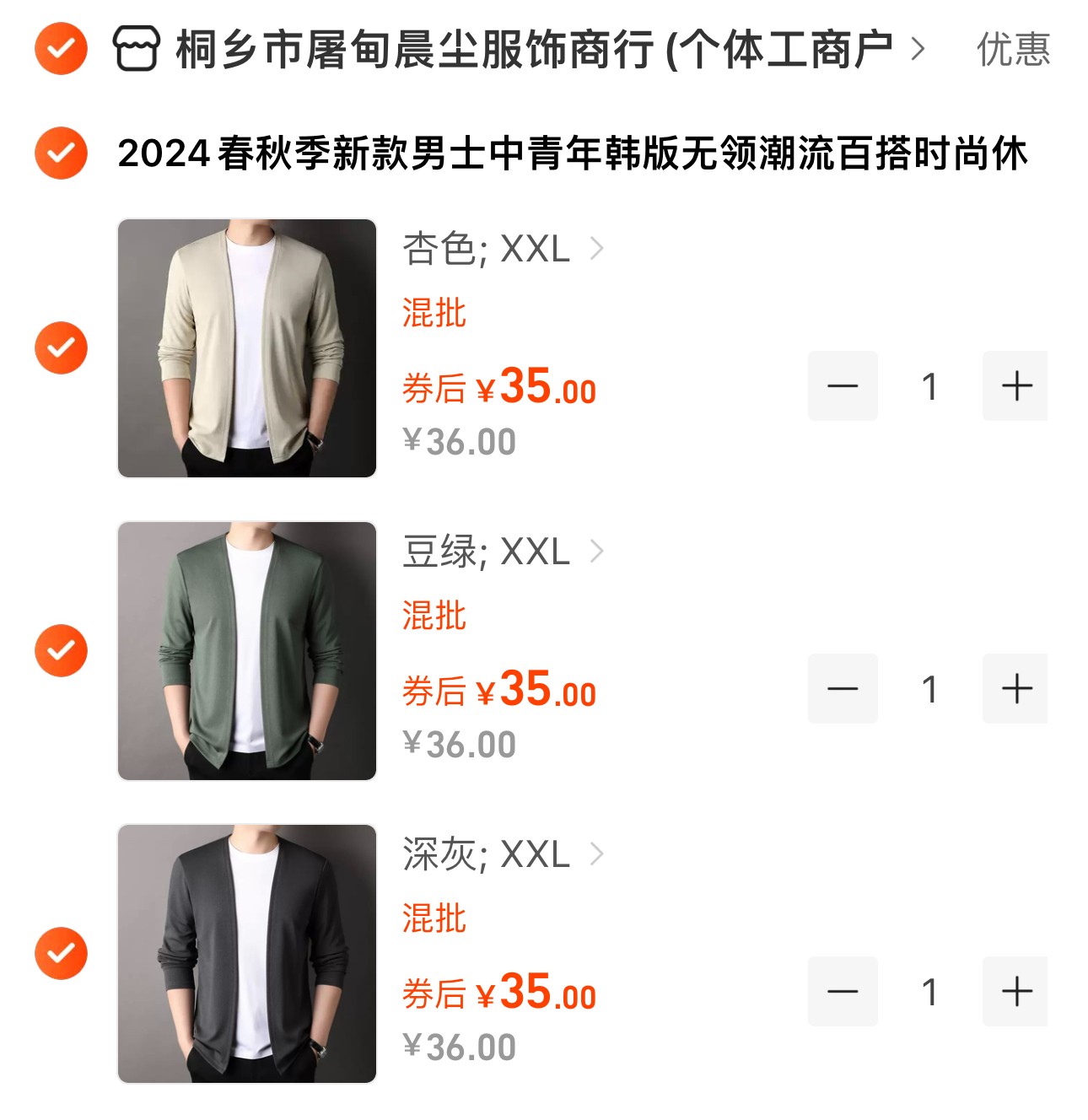Increase quantity of the 豆绿 item
The image size is (1088, 1120).
click(x=1016, y=689)
